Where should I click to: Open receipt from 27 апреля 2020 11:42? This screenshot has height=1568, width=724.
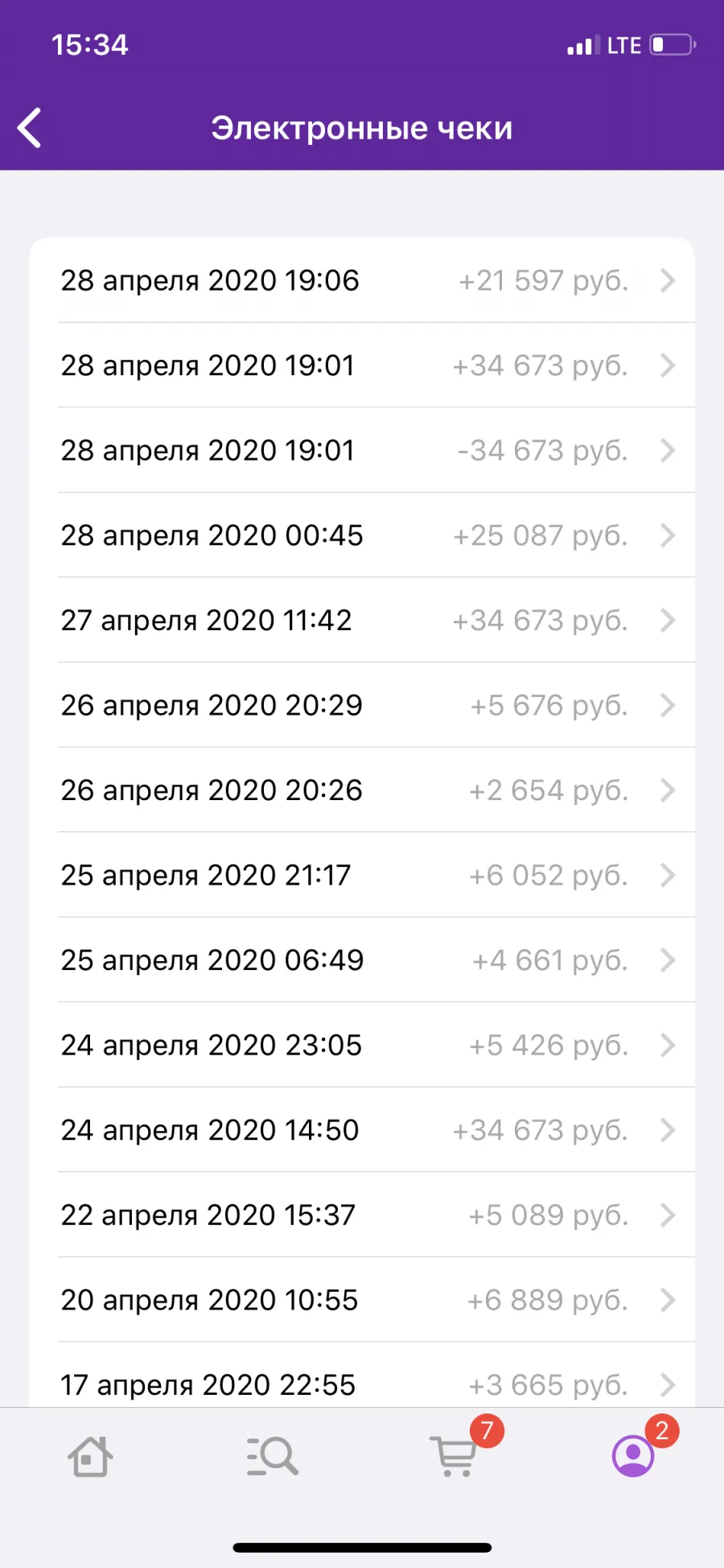pyautogui.click(x=362, y=620)
